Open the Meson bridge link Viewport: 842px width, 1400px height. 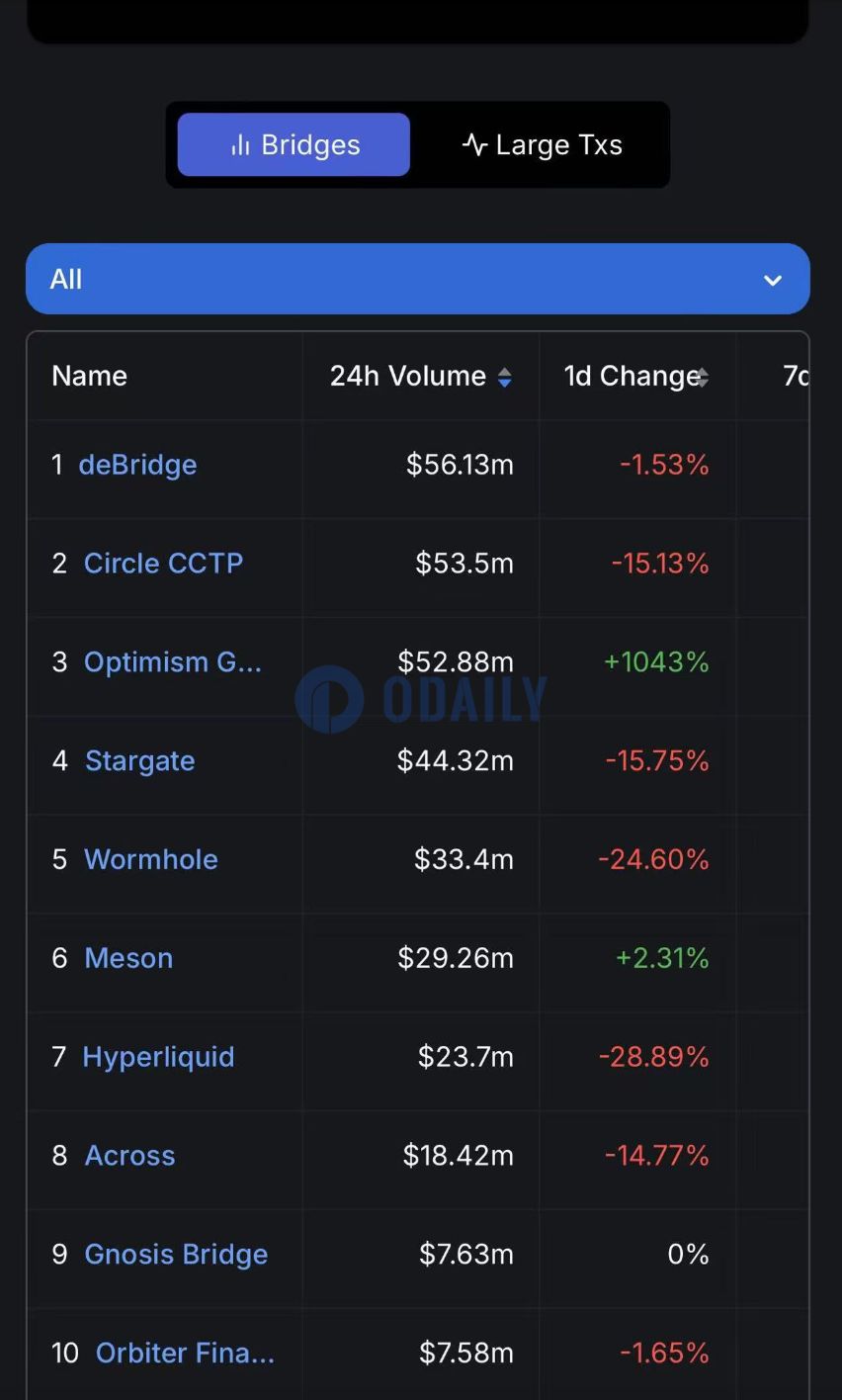128,958
